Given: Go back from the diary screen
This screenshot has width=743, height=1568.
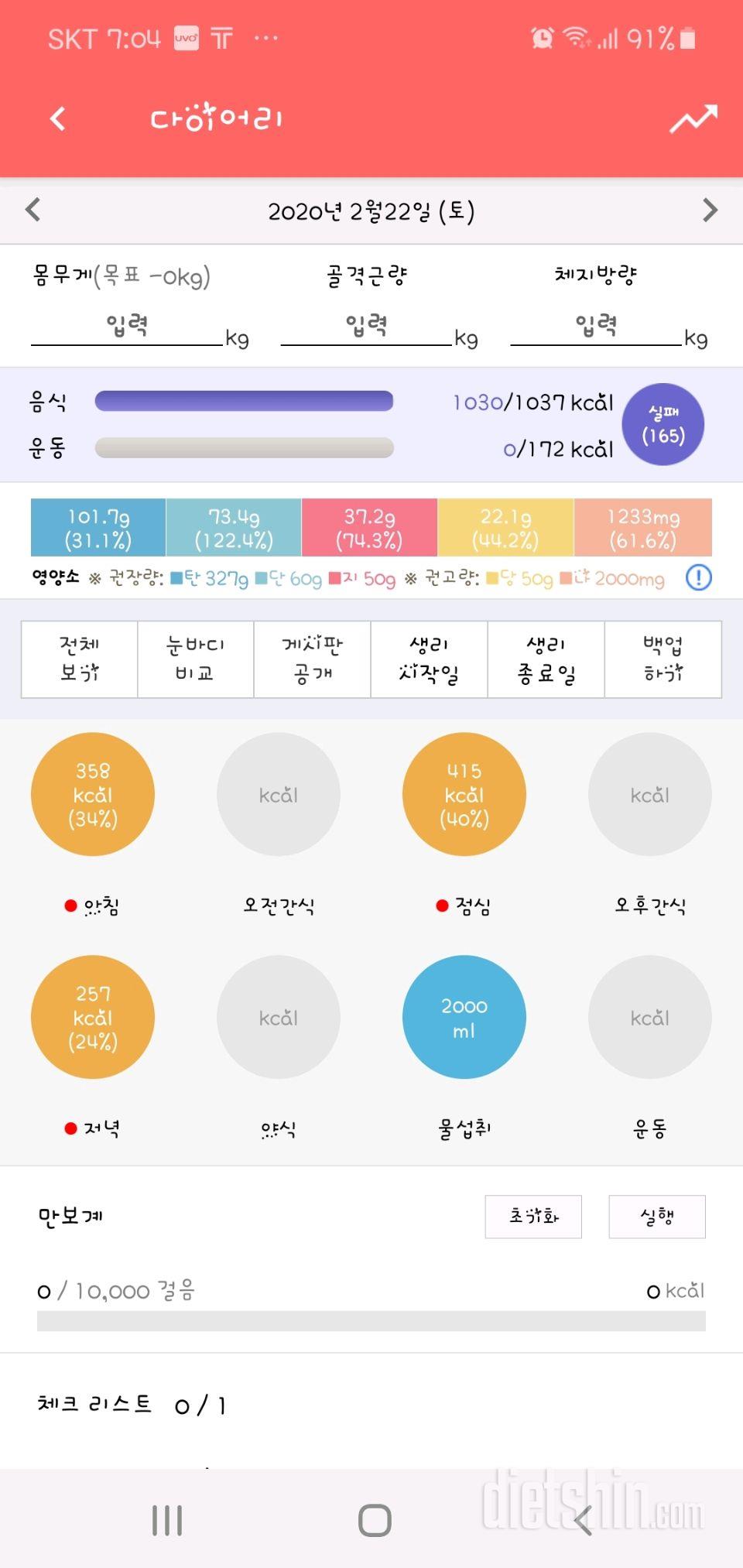Looking at the screenshot, I should 57,118.
